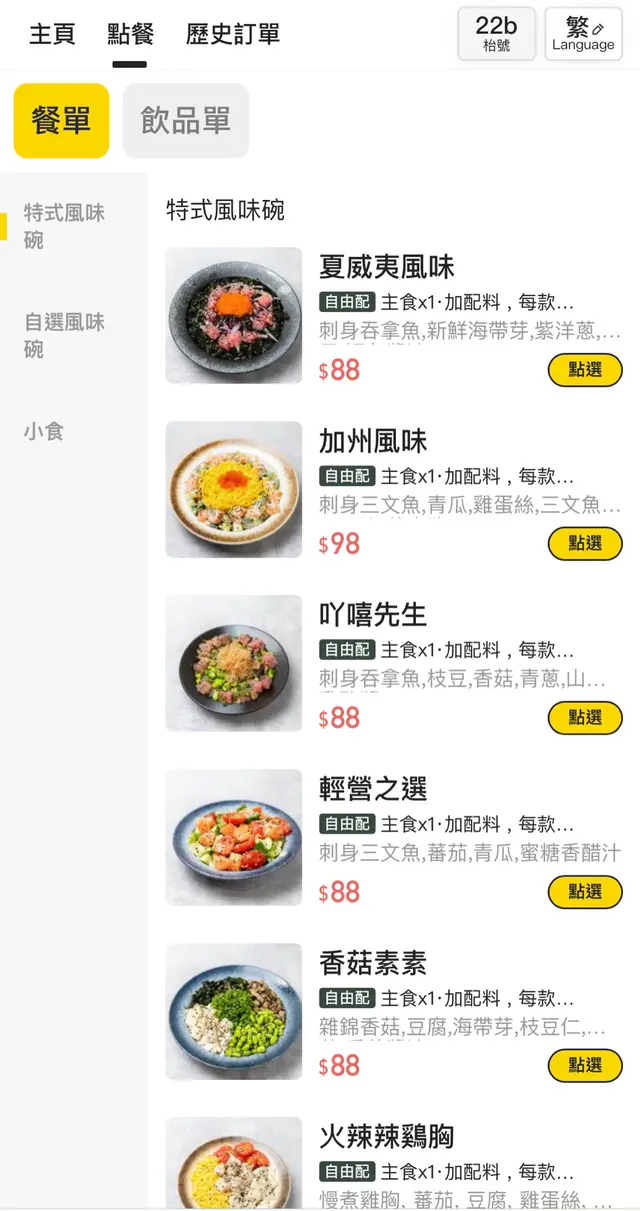Add 香菇素素 via 點選
Viewport: 640px width, 1211px height.
click(x=585, y=1066)
